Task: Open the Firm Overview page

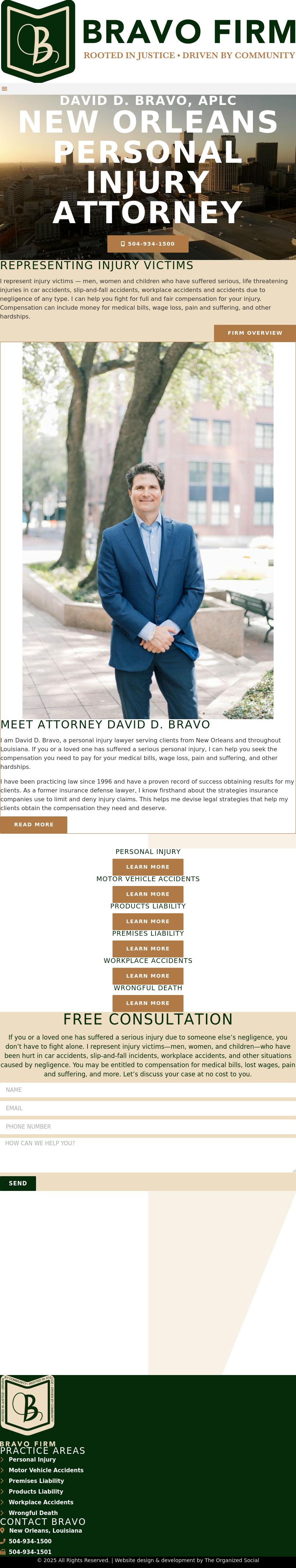Action: [255, 333]
